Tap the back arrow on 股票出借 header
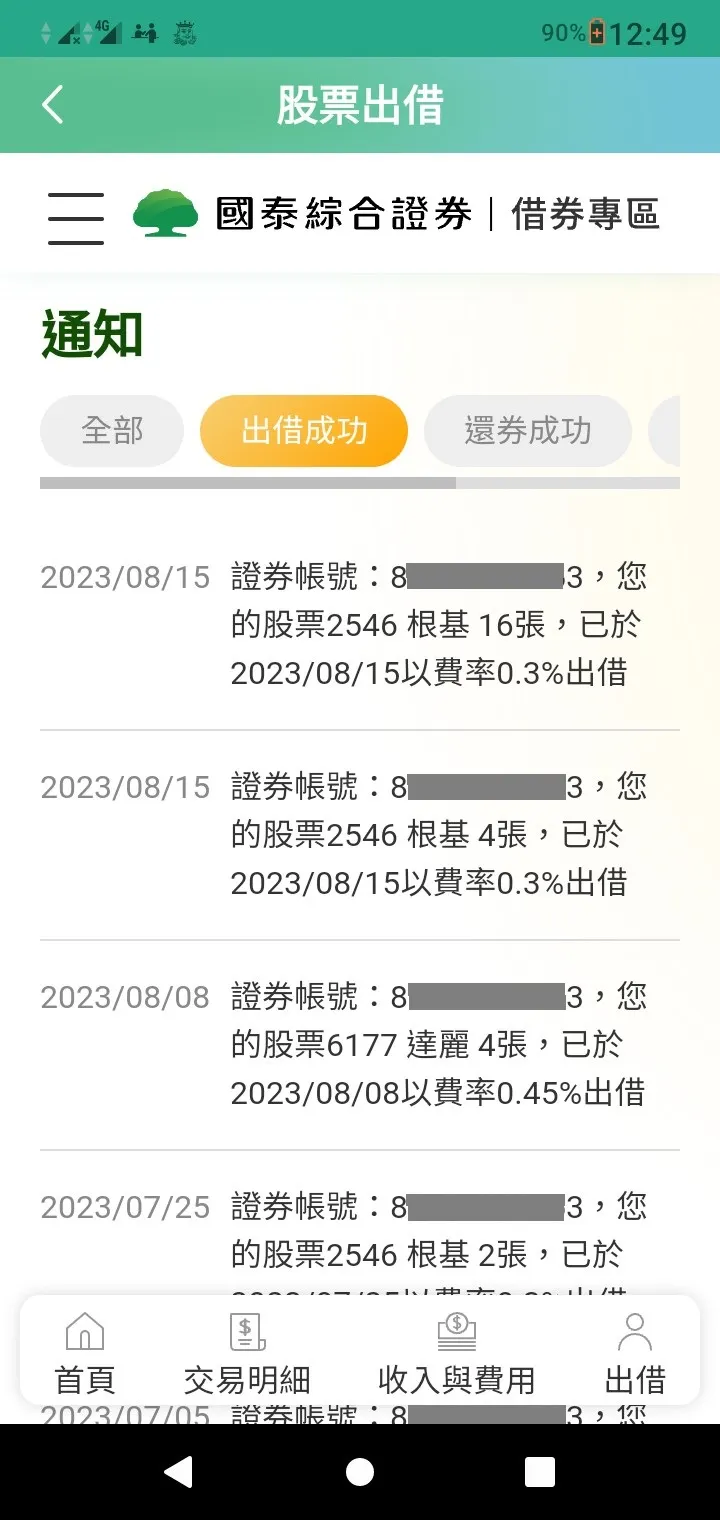Image resolution: width=720 pixels, height=1520 pixels. point(52,105)
